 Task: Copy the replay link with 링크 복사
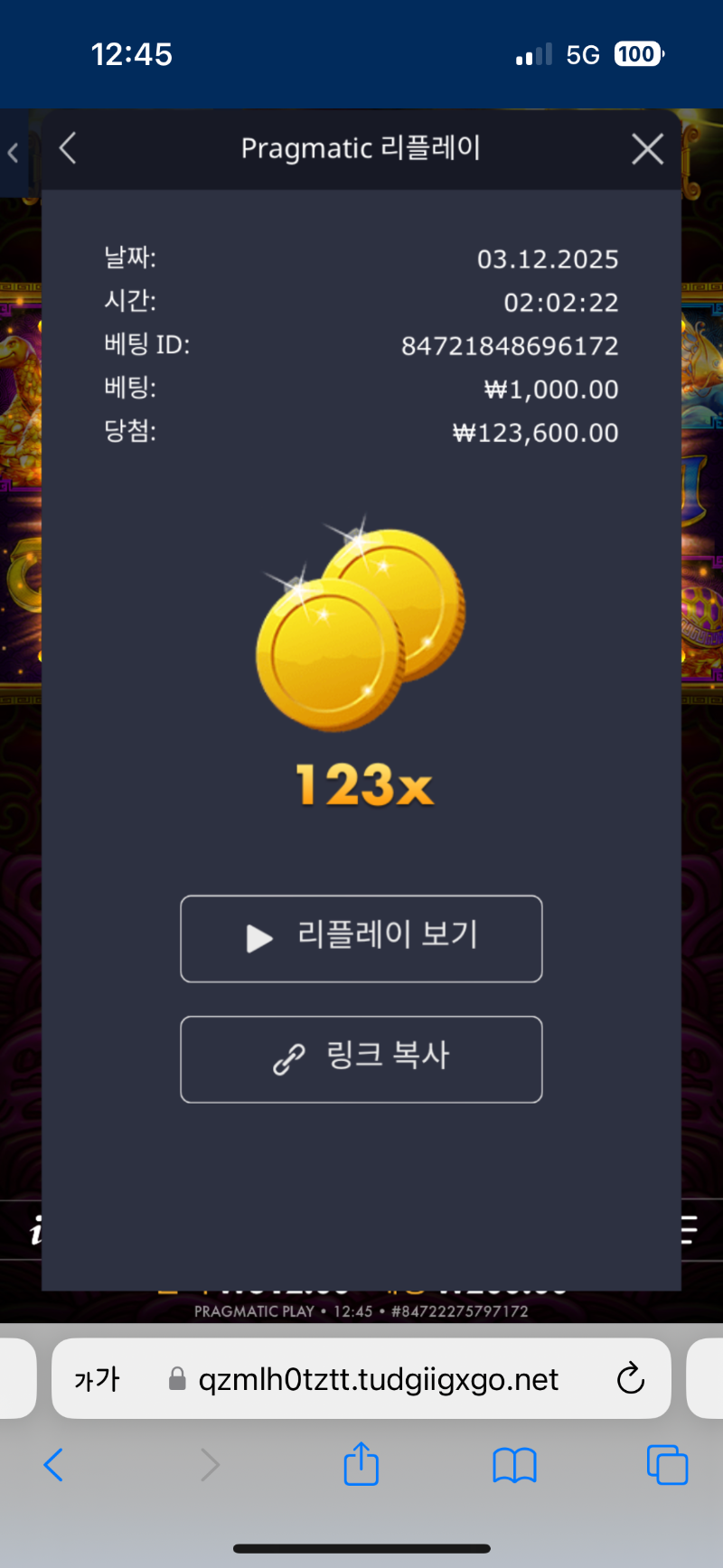tap(361, 1058)
